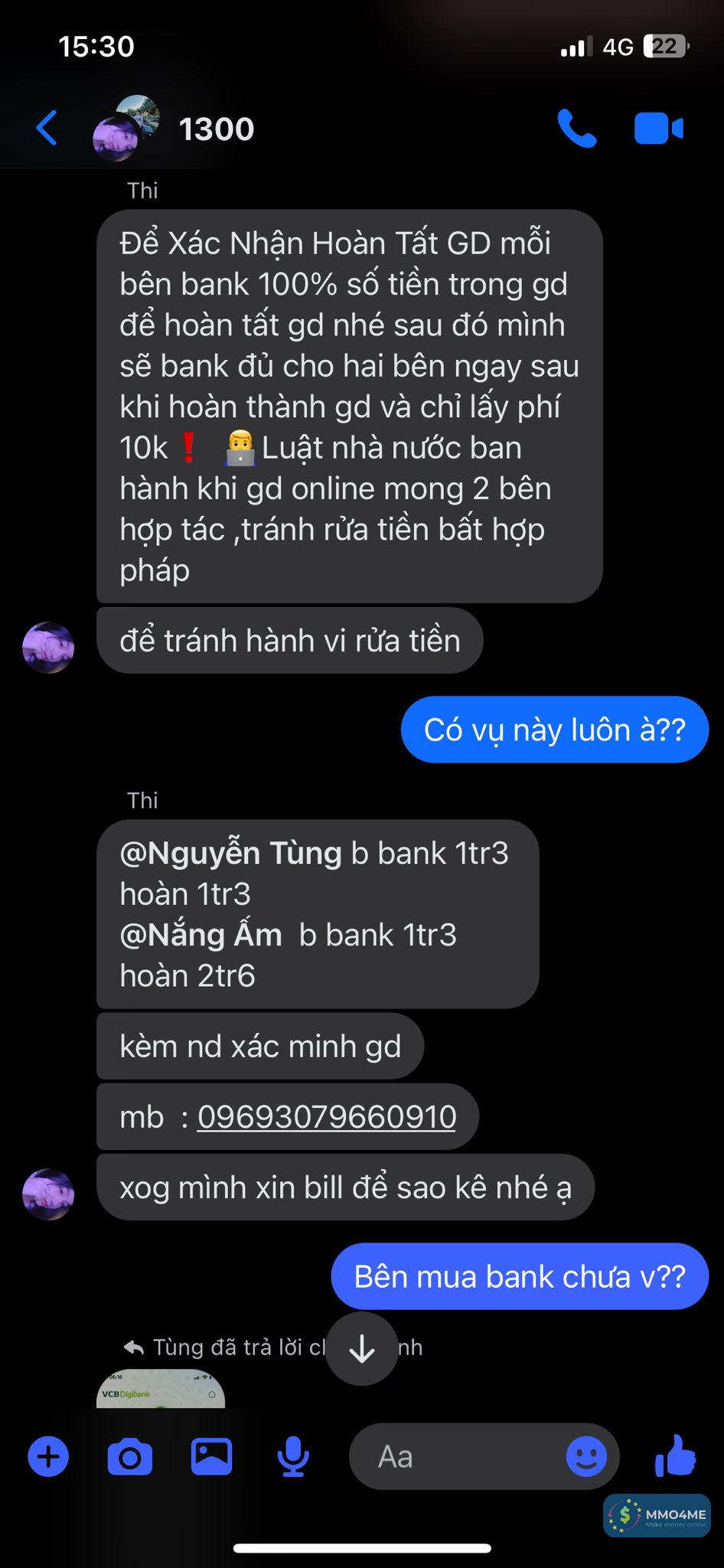Viewport: 724px width, 1568px height.
Task: Go back to the chat list
Action: 47,128
